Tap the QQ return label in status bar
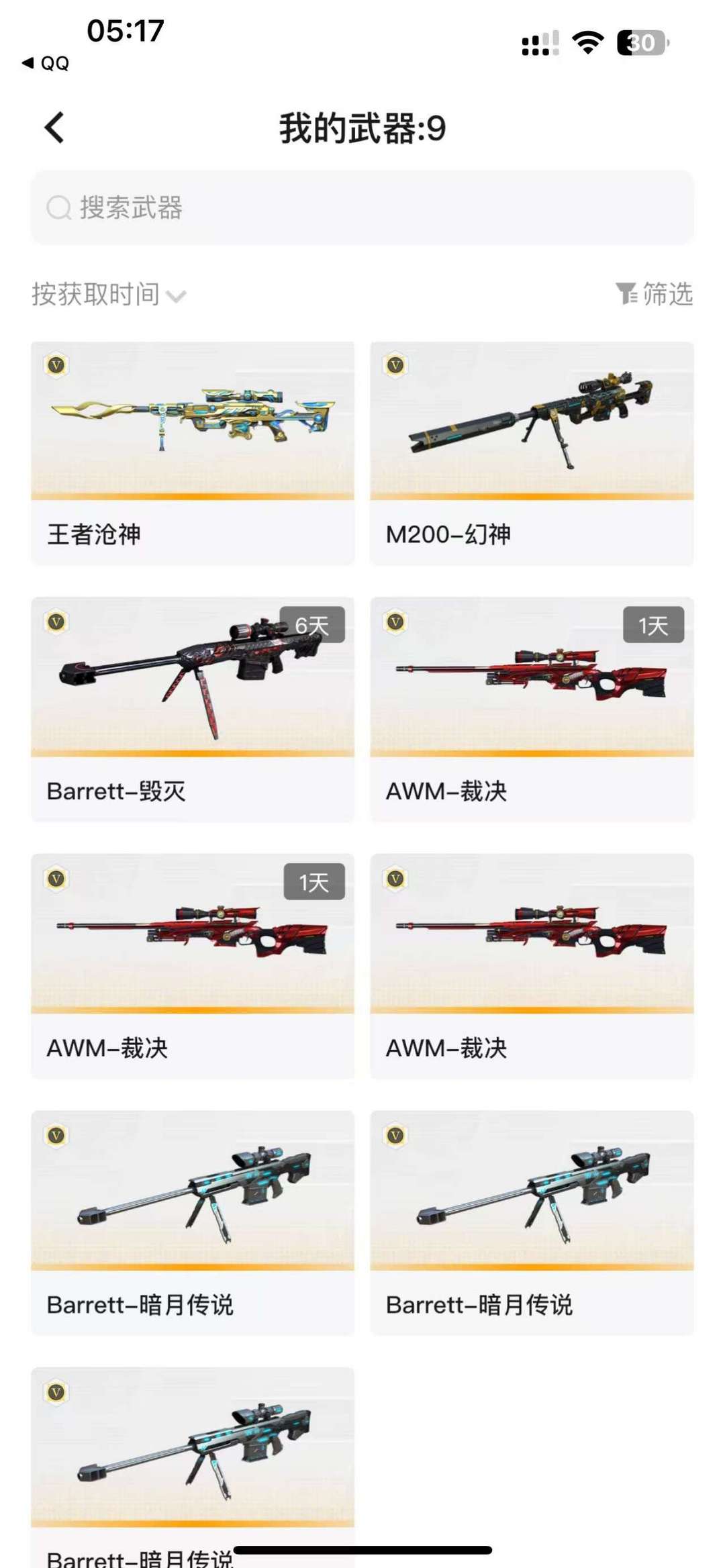 [x=46, y=64]
